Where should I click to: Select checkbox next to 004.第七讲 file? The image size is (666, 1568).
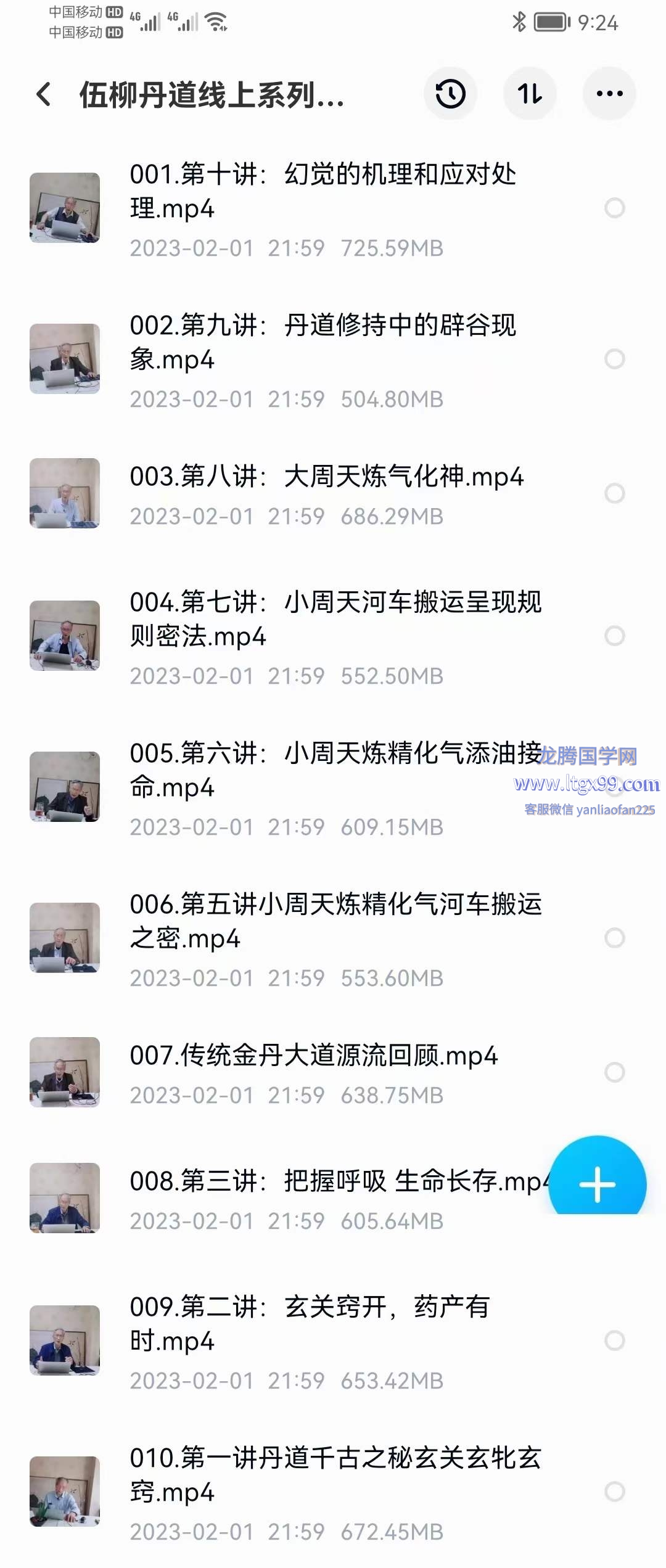[x=614, y=636]
